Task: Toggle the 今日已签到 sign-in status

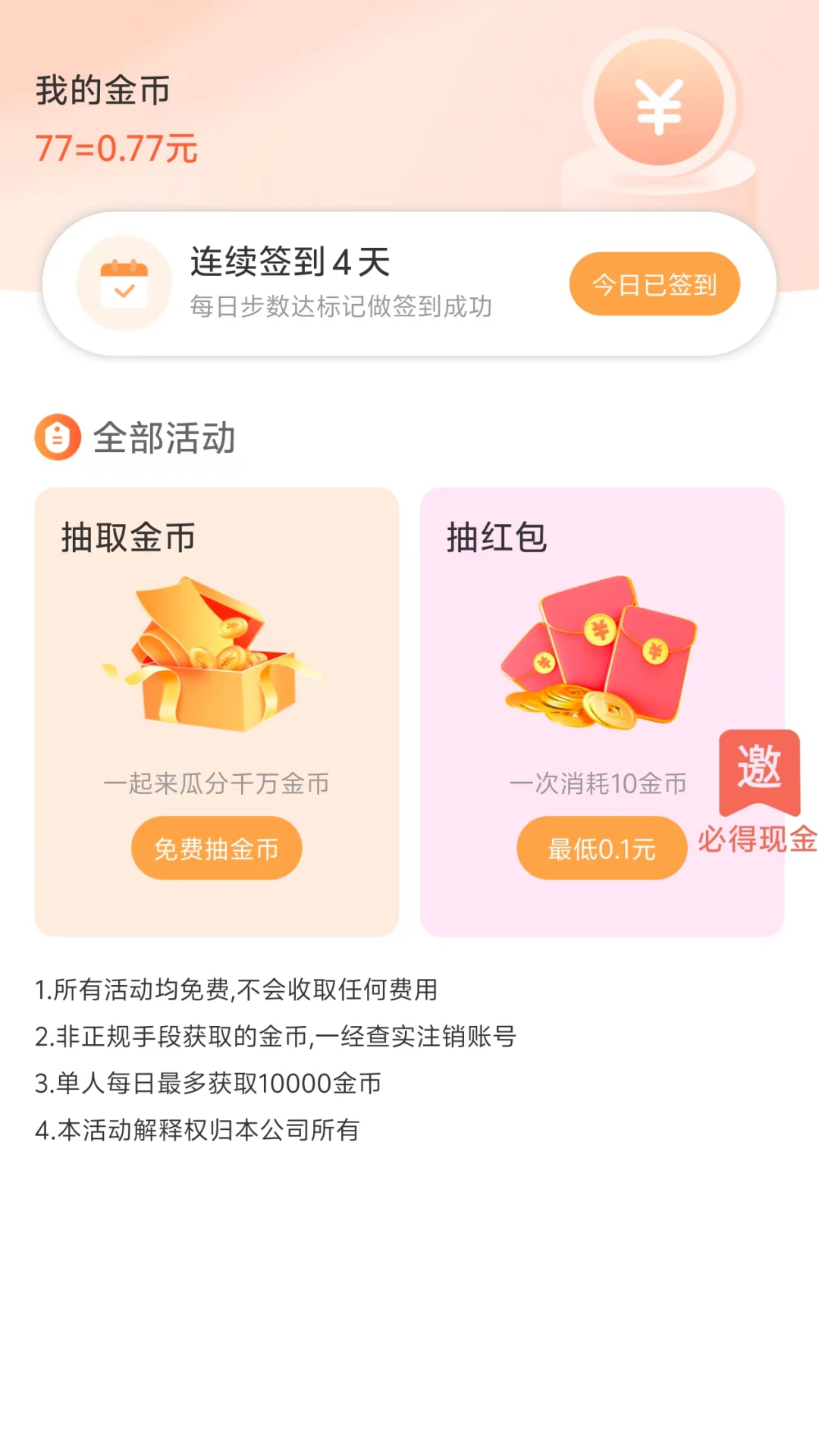Action: point(654,282)
